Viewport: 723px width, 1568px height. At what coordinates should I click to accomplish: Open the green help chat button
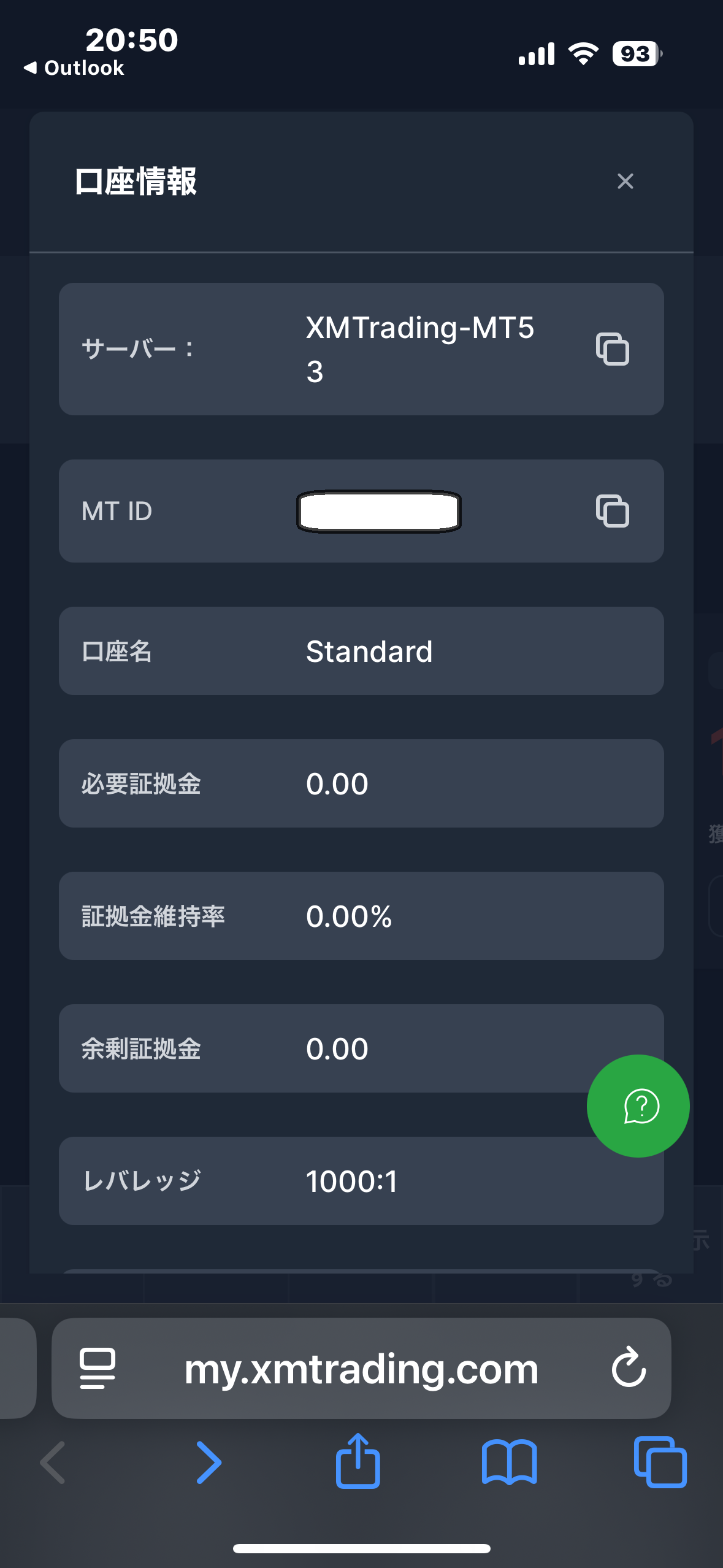click(x=638, y=1105)
